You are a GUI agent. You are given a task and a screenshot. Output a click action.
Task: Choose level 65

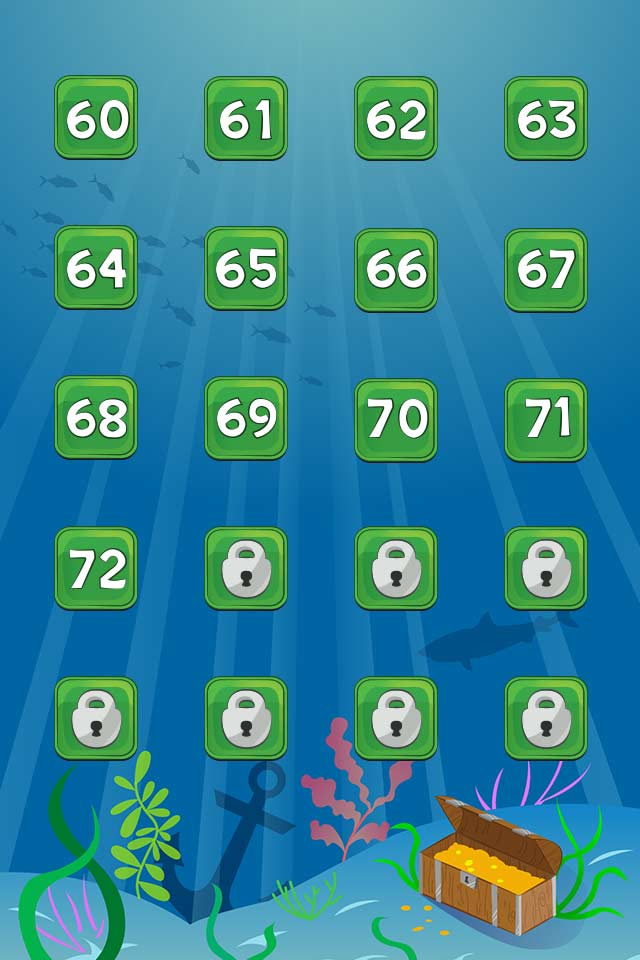[x=246, y=268]
